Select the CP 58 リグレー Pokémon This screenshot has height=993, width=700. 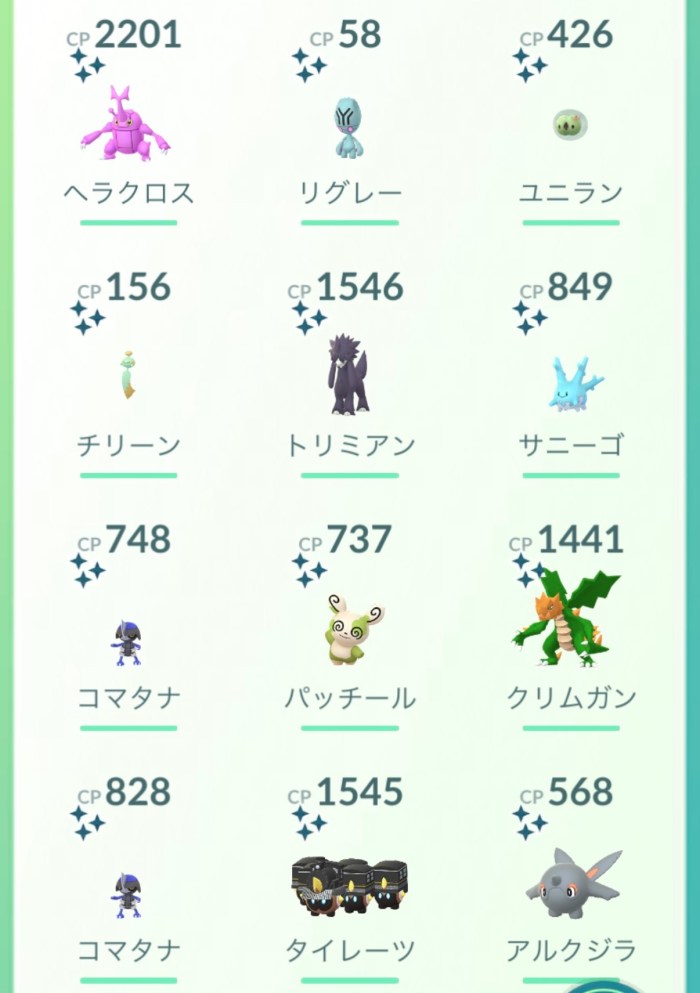point(349,127)
